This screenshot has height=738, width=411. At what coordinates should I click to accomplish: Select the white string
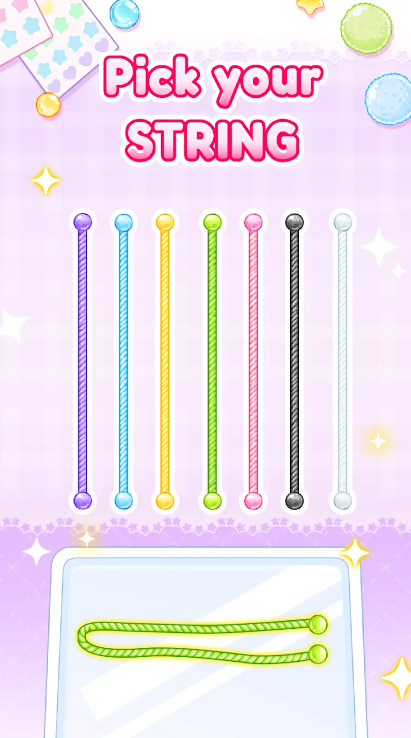coord(343,361)
